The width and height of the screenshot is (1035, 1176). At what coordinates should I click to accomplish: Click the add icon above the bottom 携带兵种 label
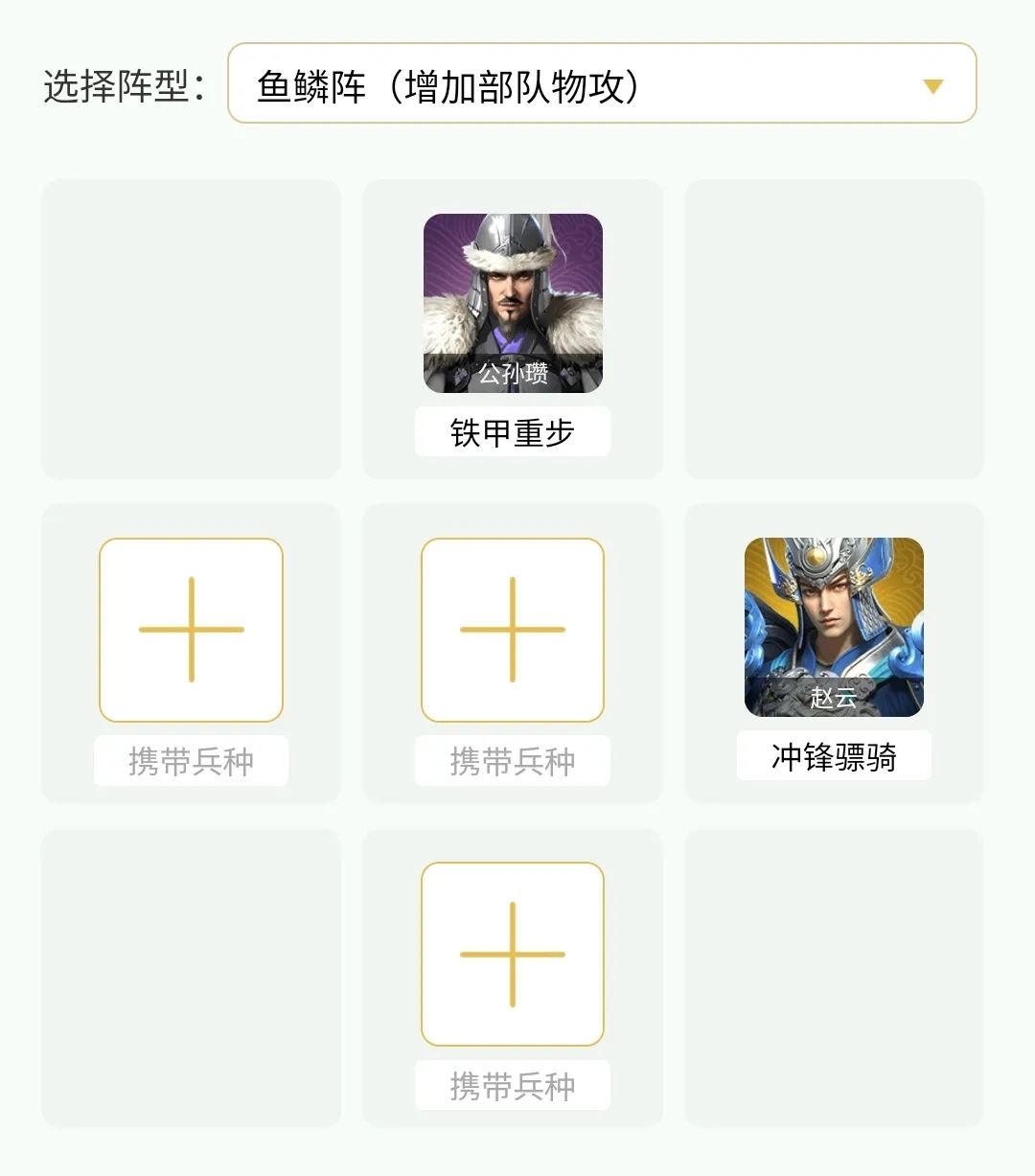[513, 954]
